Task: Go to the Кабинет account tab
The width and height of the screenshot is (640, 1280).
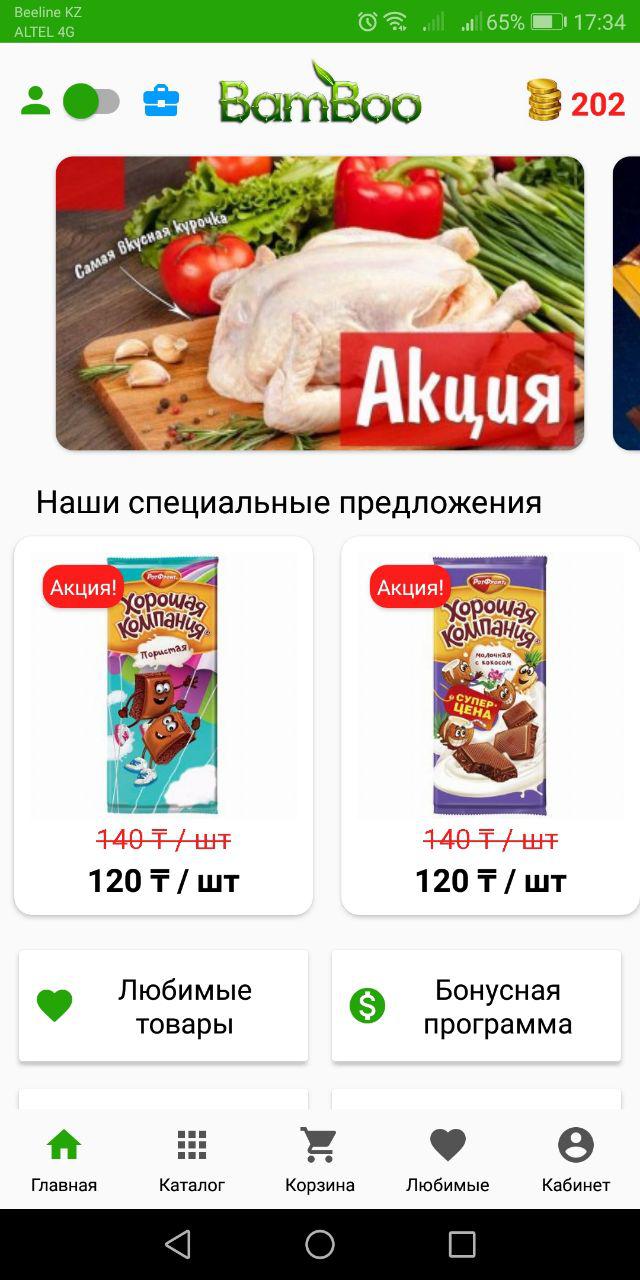Action: click(x=576, y=1160)
